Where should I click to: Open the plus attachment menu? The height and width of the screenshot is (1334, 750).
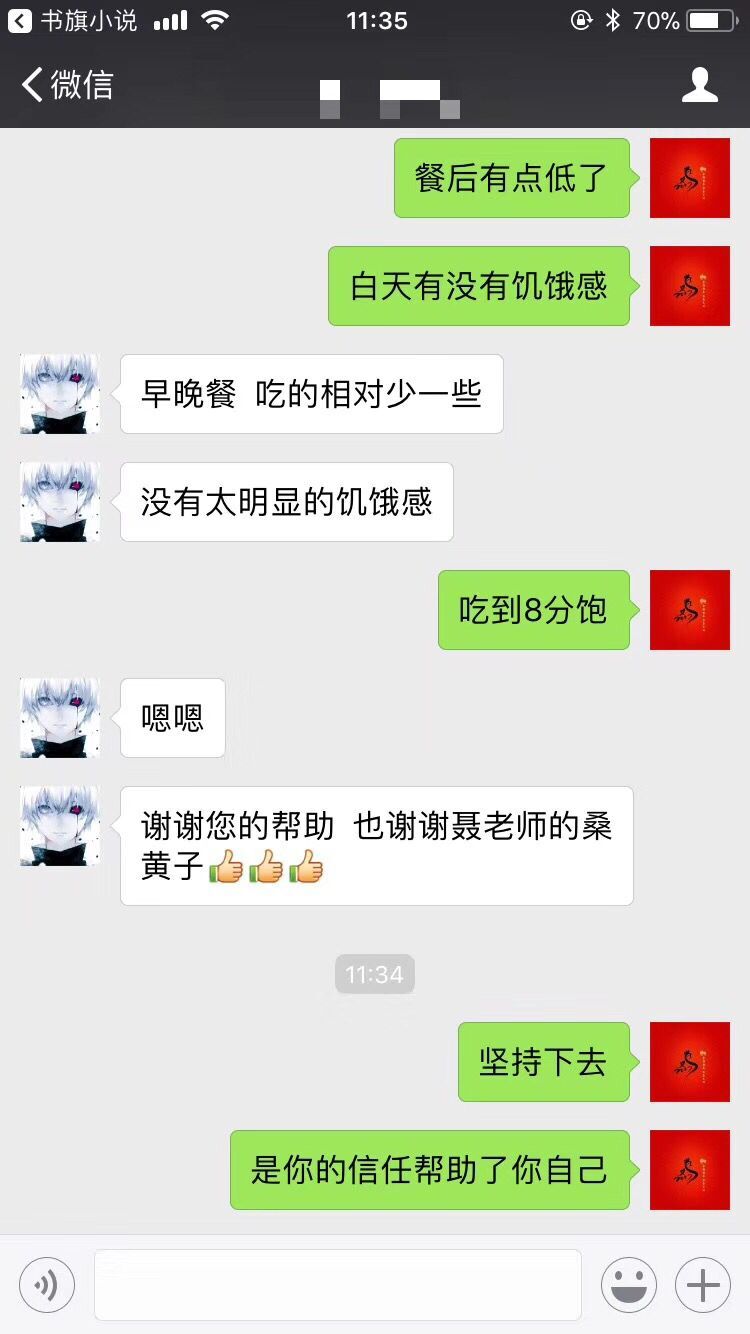coord(703,1285)
